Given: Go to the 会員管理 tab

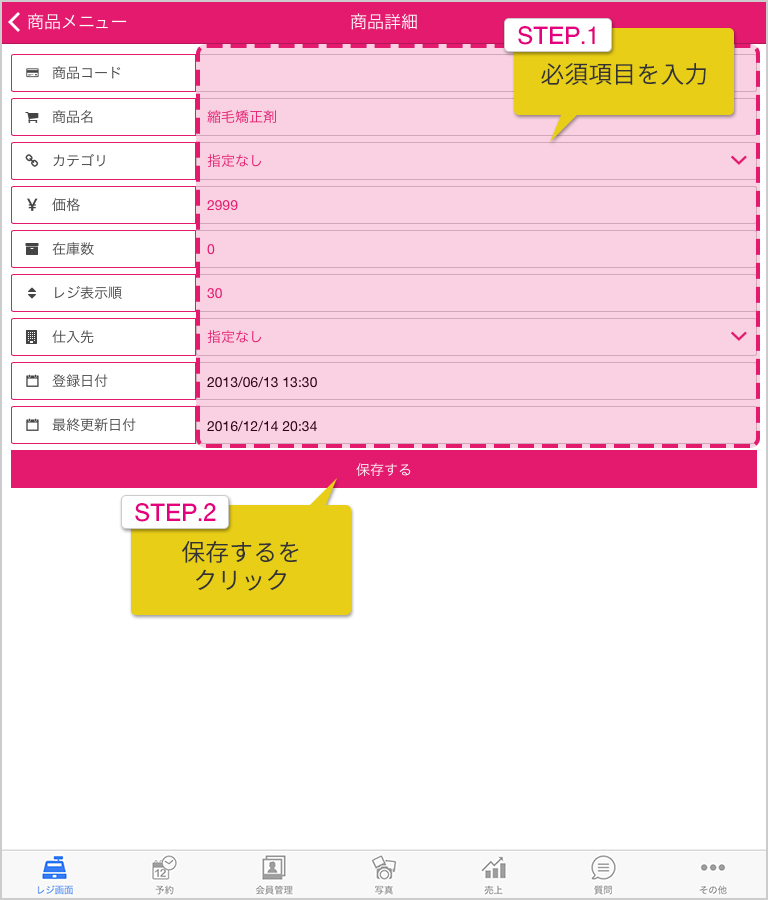Looking at the screenshot, I should 274,875.
